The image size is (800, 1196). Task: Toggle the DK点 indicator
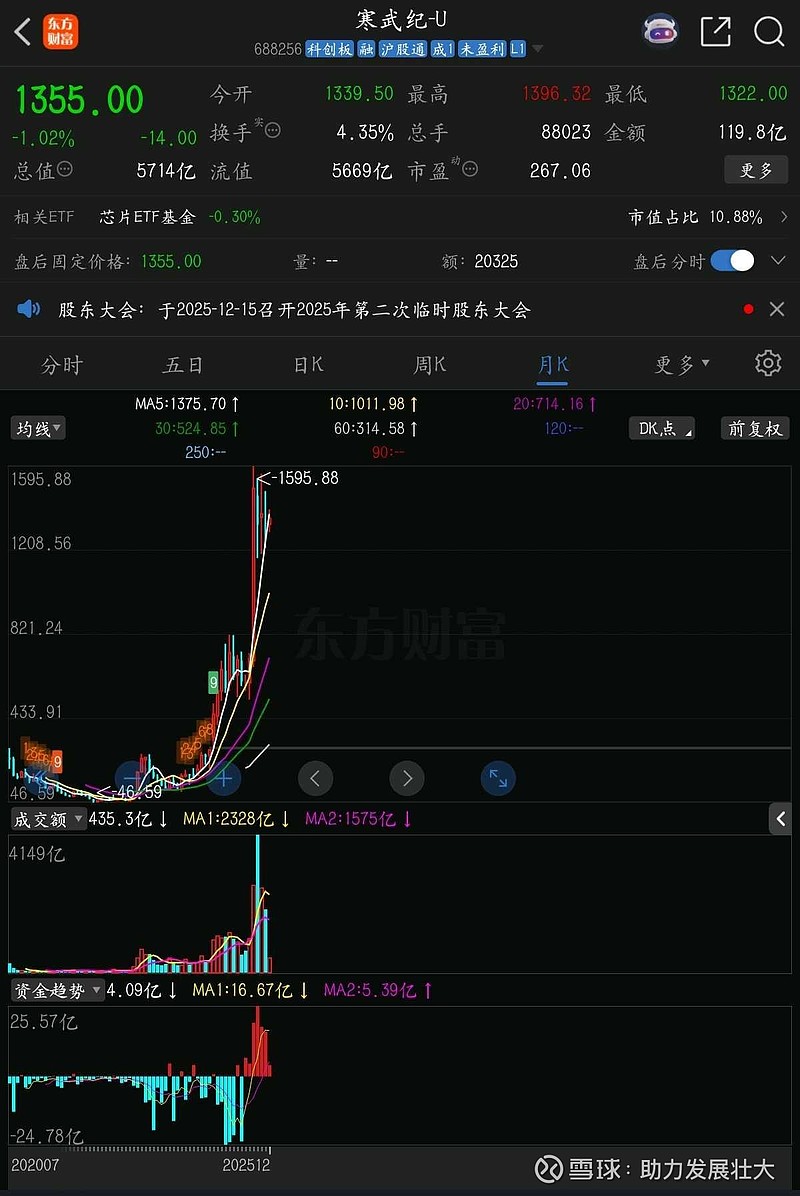[661, 428]
